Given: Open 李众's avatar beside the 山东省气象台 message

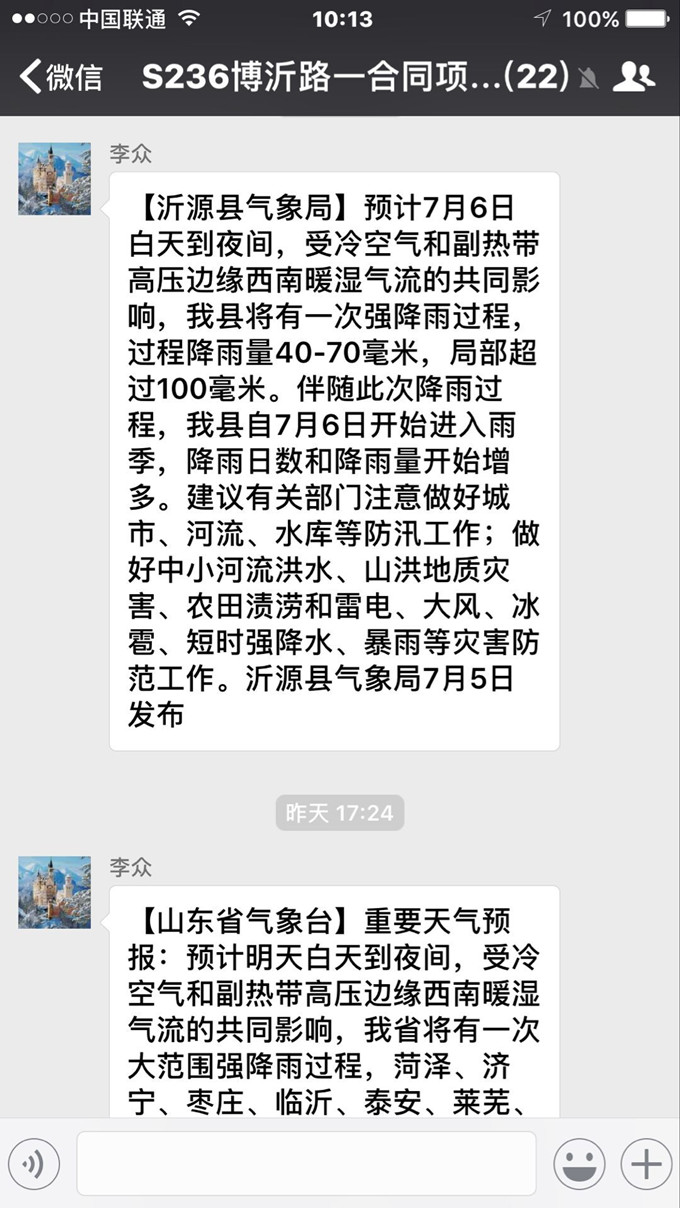Looking at the screenshot, I should point(54,892).
